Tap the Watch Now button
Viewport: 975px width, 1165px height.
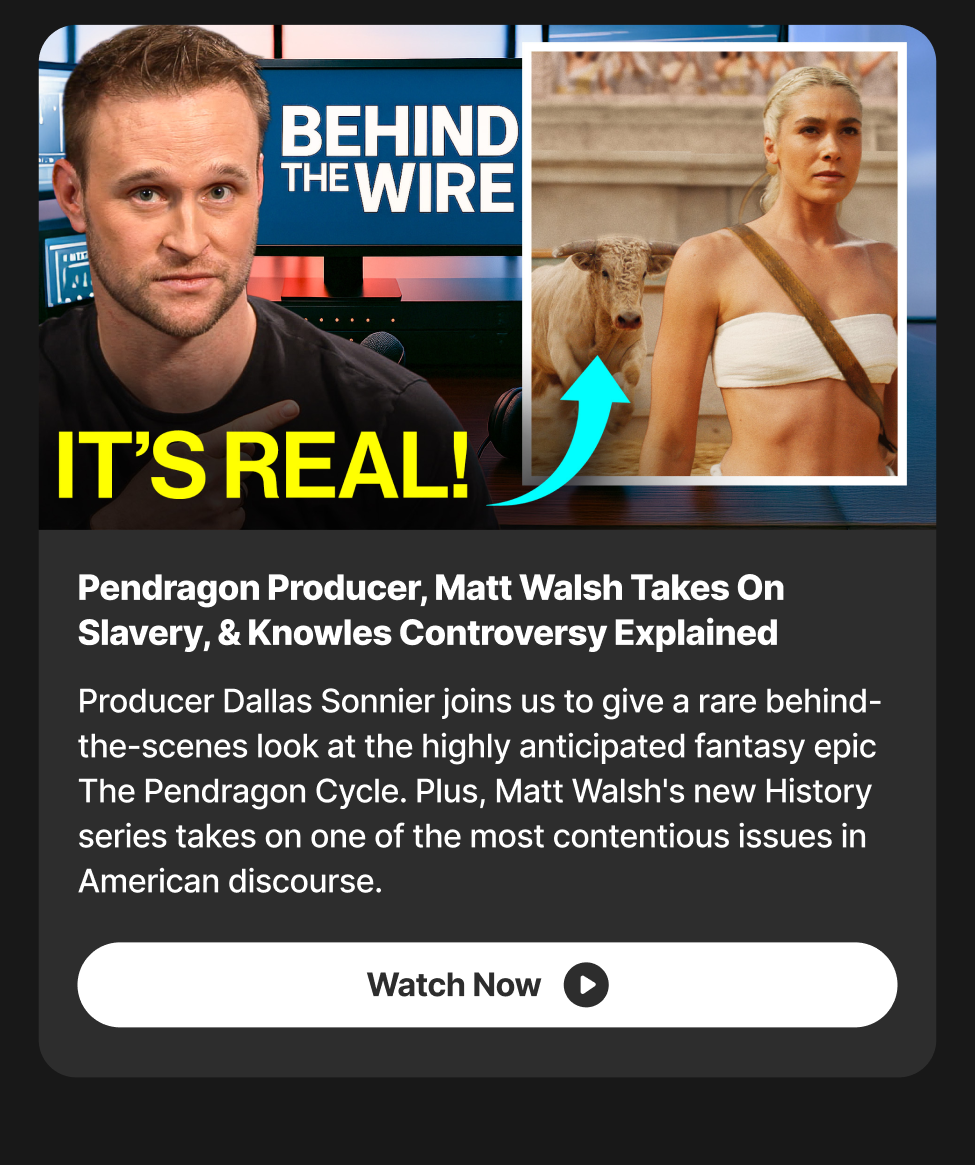click(x=487, y=985)
